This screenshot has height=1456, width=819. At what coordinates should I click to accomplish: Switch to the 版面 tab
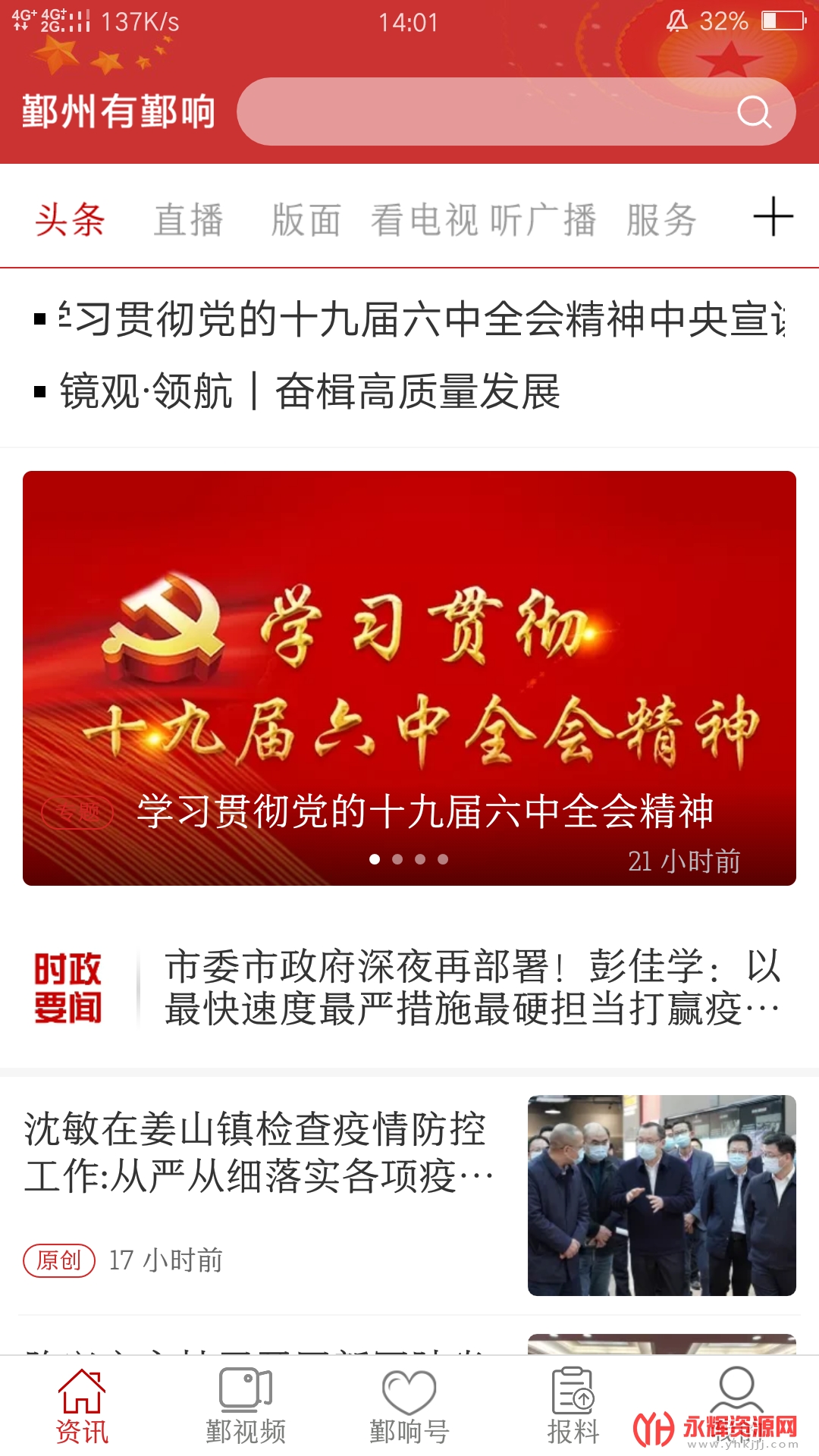pyautogui.click(x=306, y=220)
